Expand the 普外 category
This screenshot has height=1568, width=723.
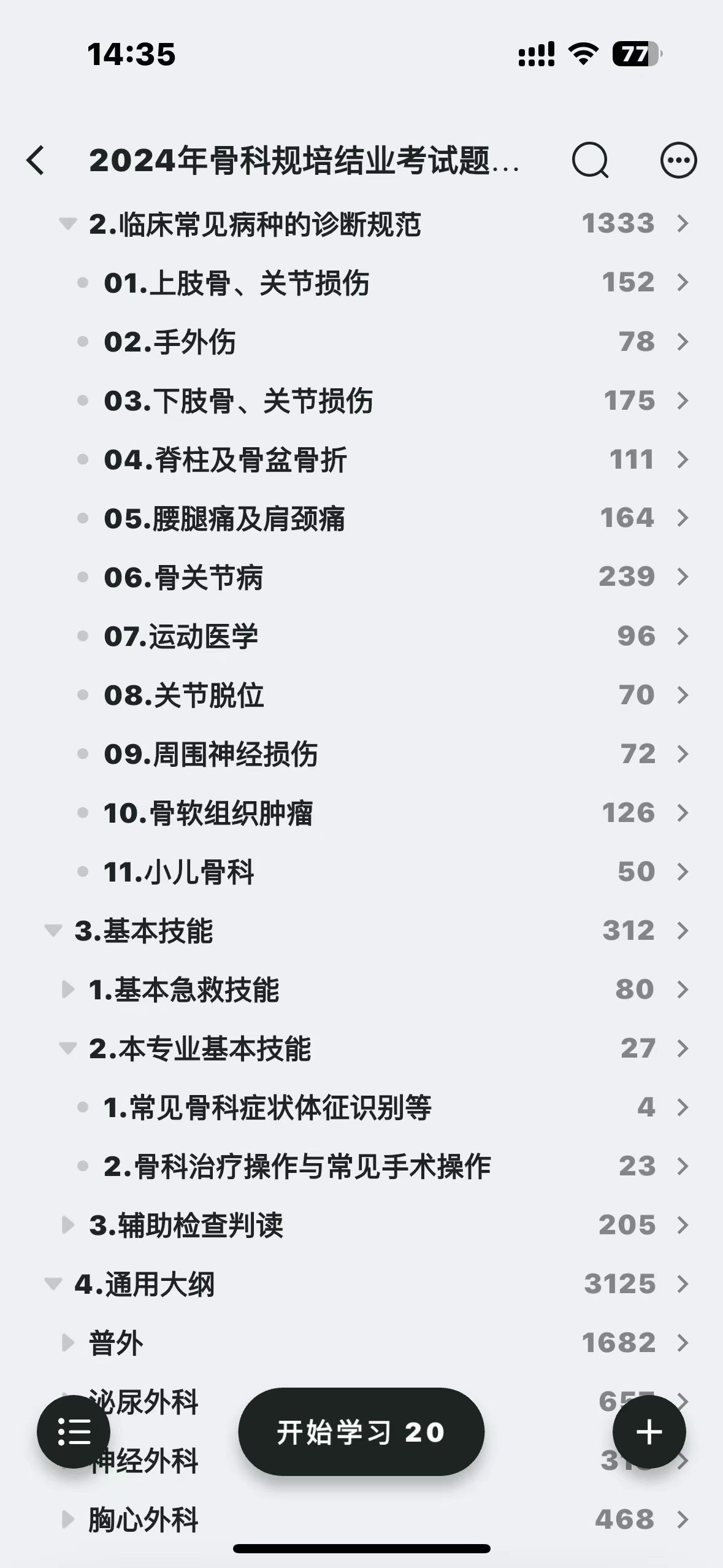67,1343
